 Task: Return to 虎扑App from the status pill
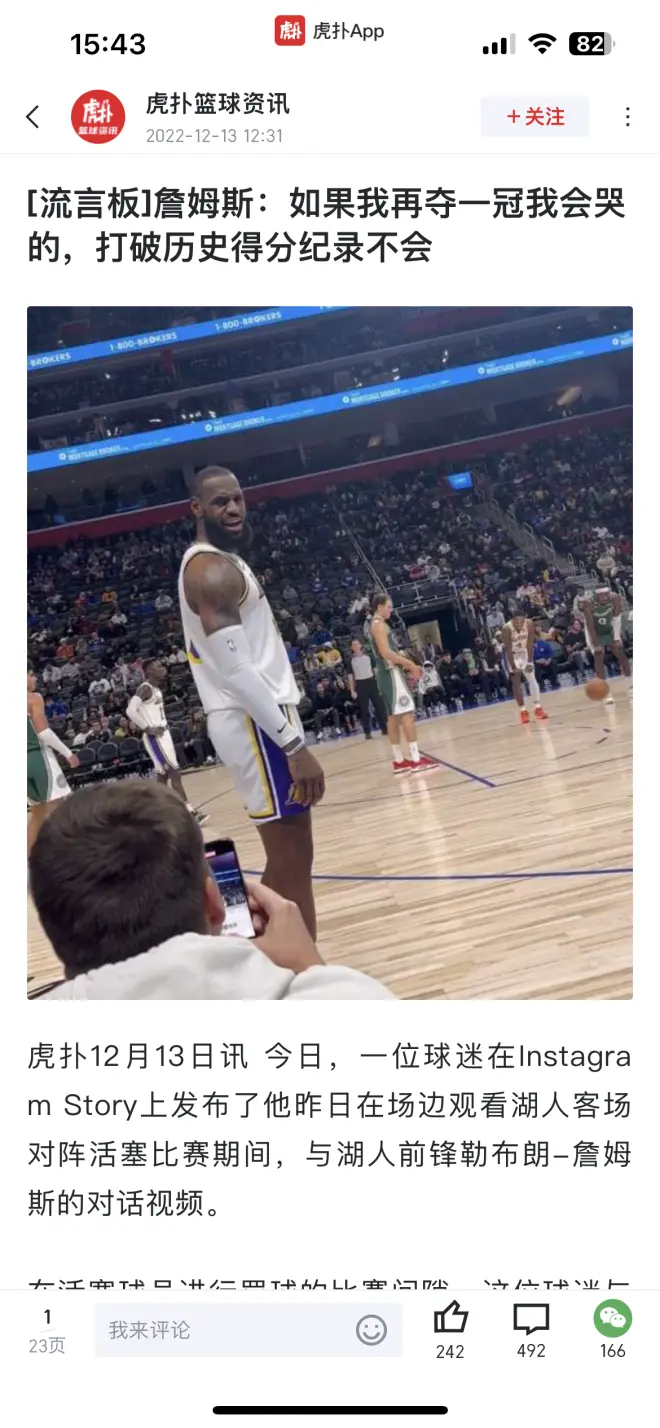[x=330, y=31]
